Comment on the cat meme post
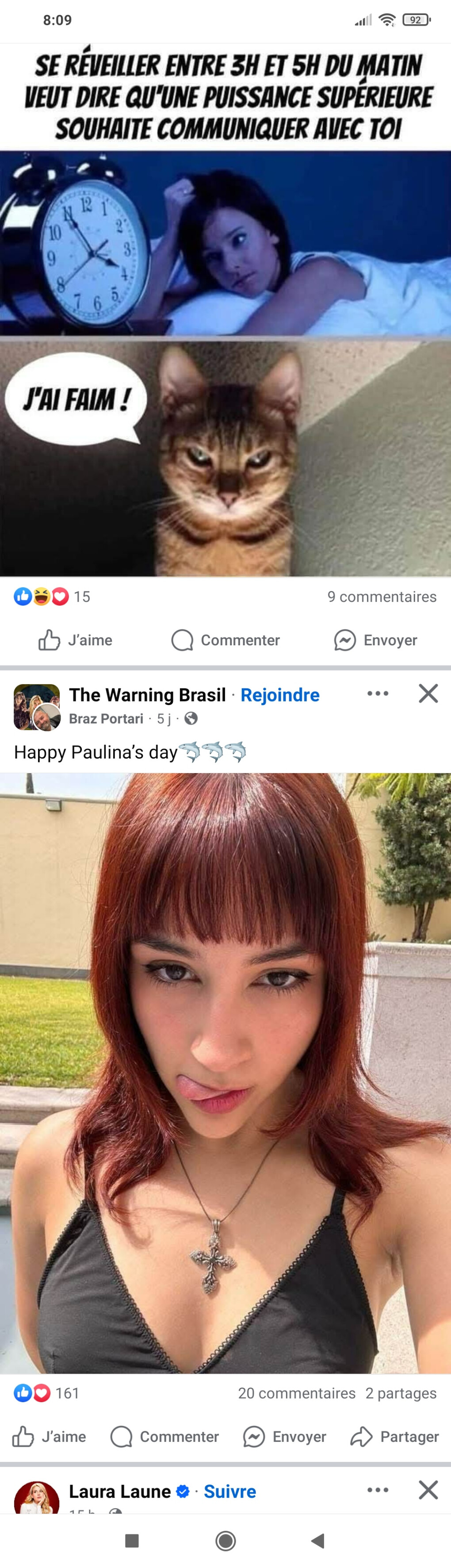 [226, 640]
